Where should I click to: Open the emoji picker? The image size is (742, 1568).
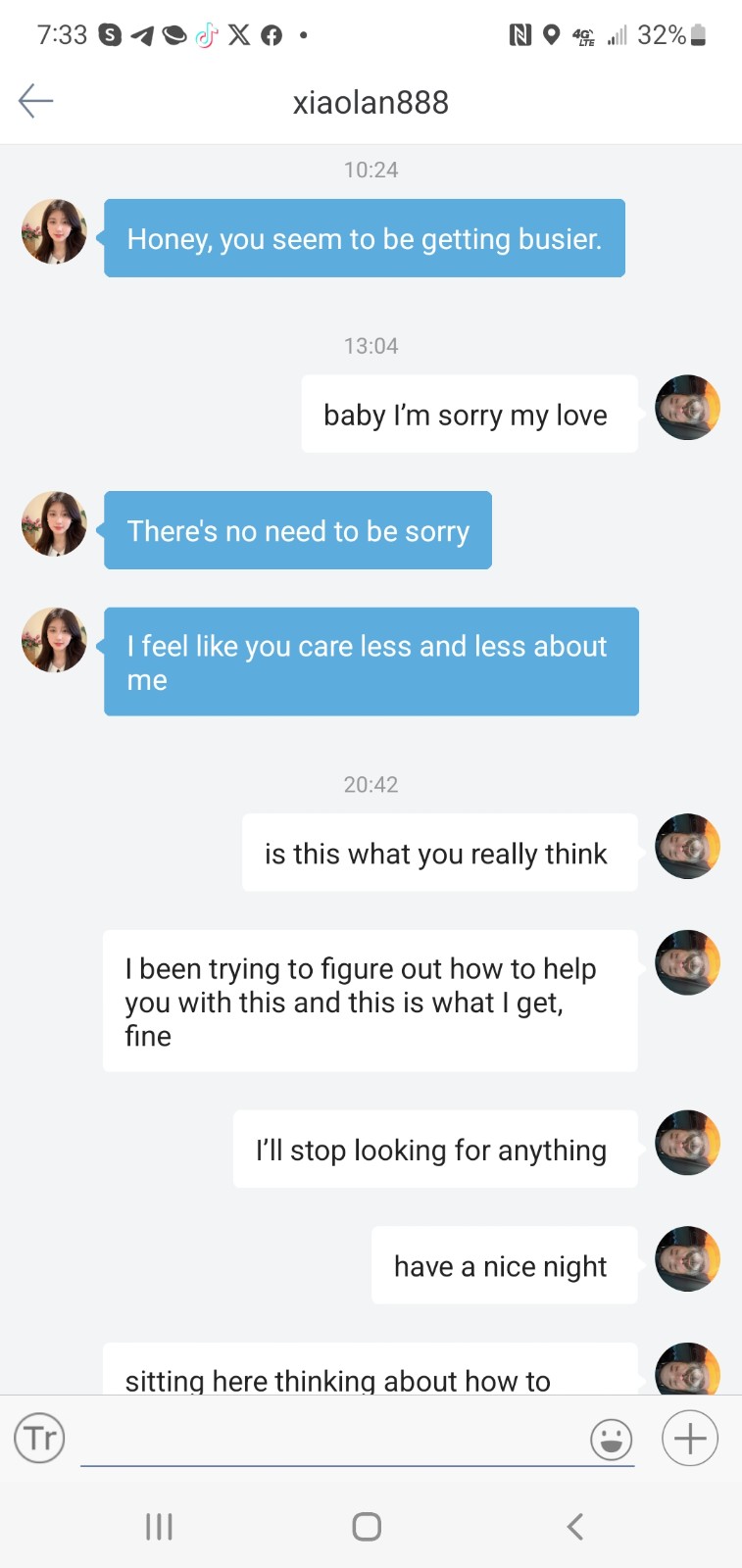pos(611,1439)
